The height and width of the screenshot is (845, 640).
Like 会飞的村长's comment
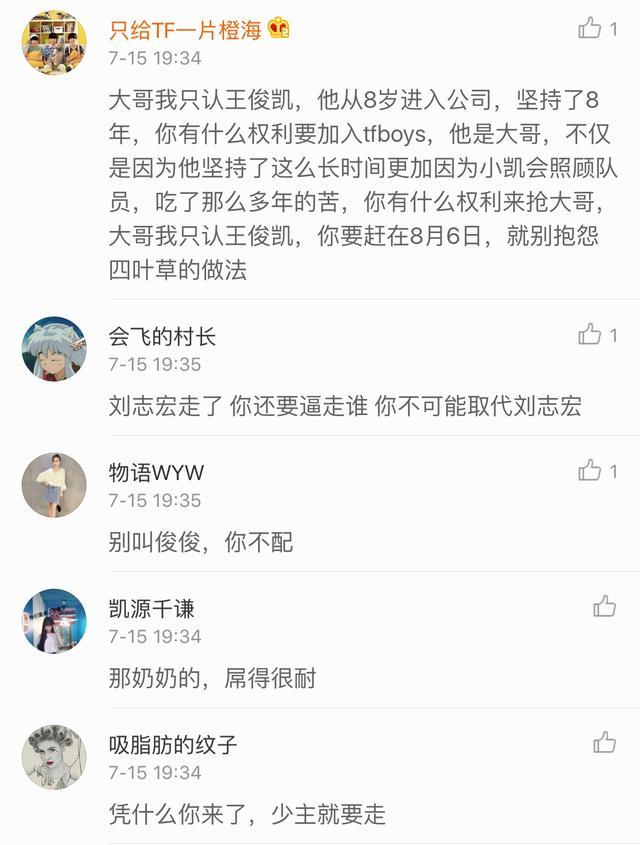pos(590,334)
